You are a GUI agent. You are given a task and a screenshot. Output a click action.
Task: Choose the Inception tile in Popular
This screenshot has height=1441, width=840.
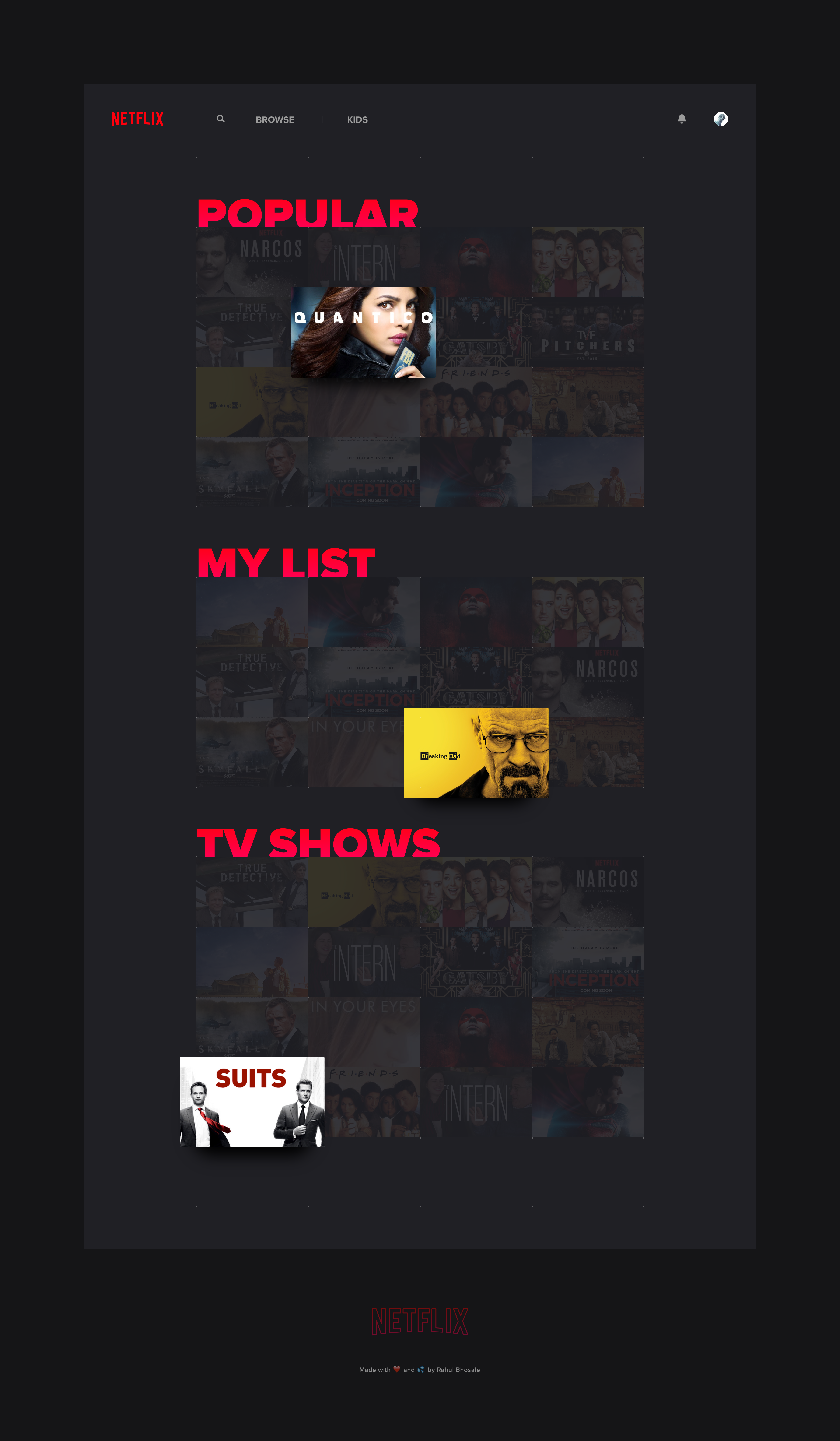pyautogui.click(x=364, y=472)
